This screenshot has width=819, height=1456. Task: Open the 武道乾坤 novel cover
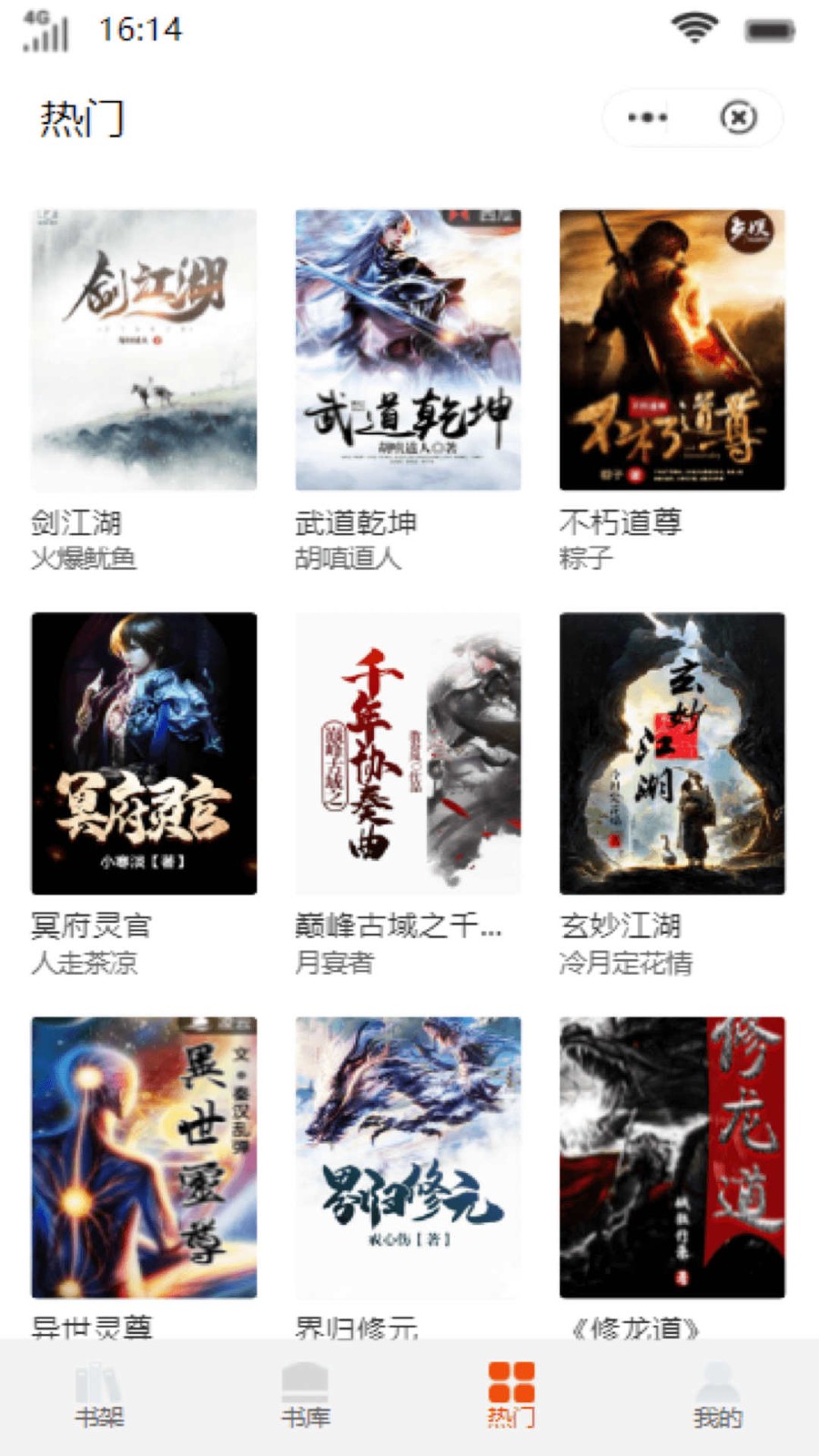pos(409,350)
